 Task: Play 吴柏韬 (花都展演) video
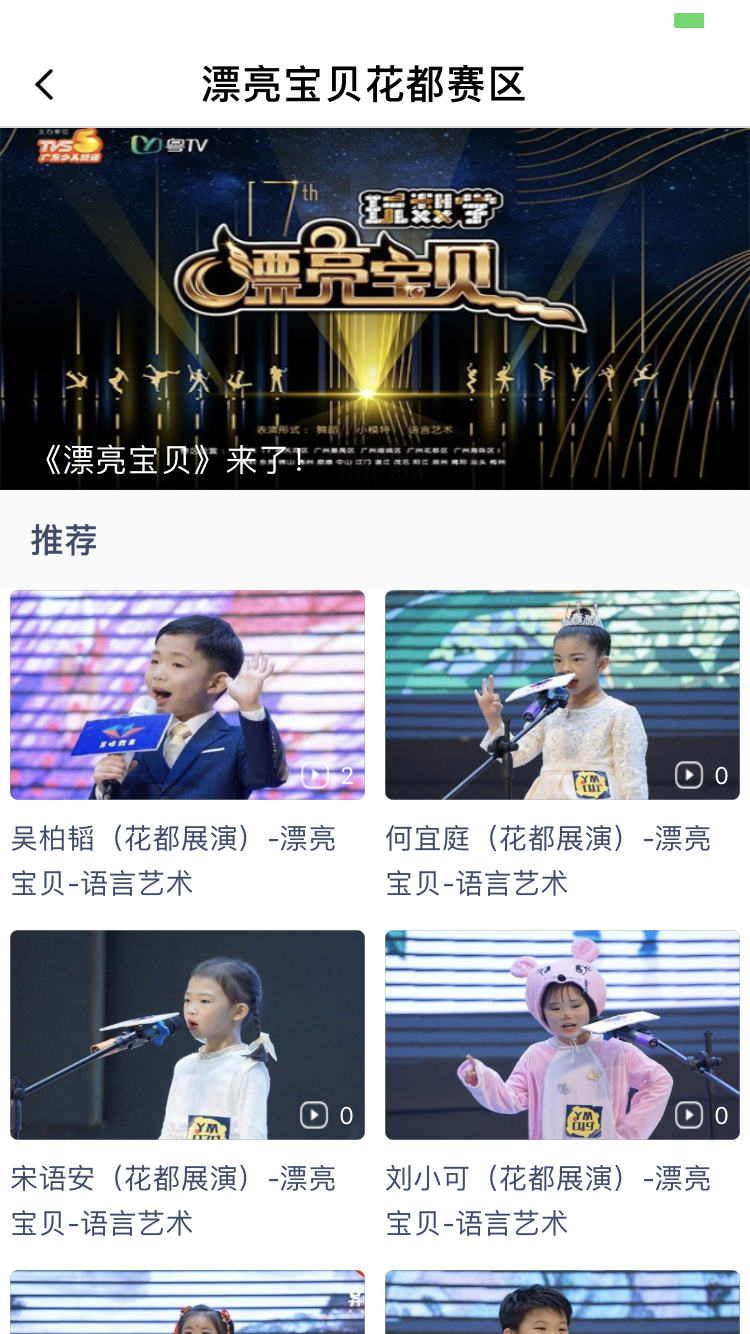tap(187, 695)
